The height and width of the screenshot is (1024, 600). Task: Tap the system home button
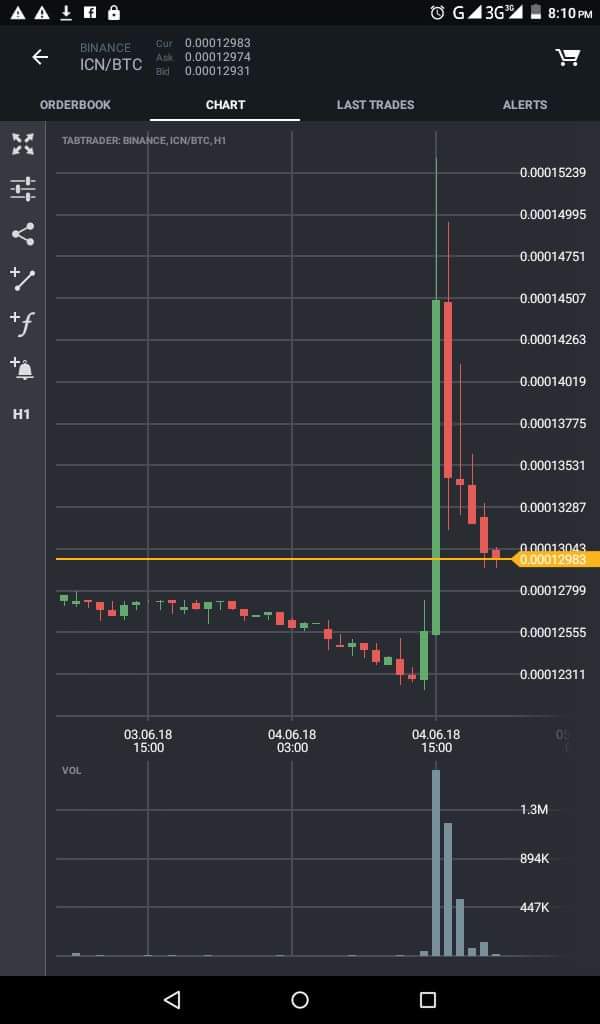click(x=300, y=999)
